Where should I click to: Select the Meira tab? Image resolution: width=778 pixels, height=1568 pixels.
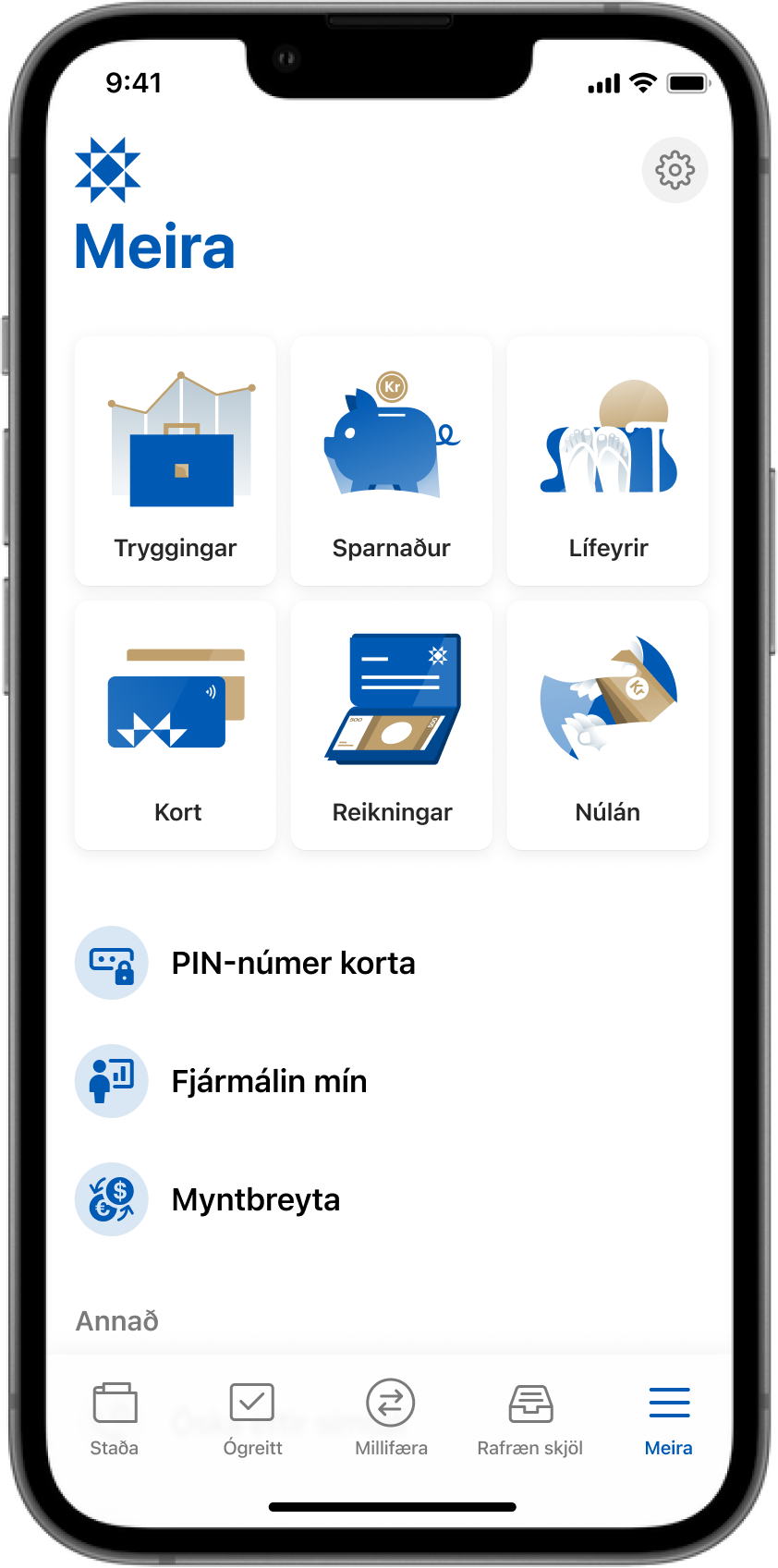[669, 1419]
